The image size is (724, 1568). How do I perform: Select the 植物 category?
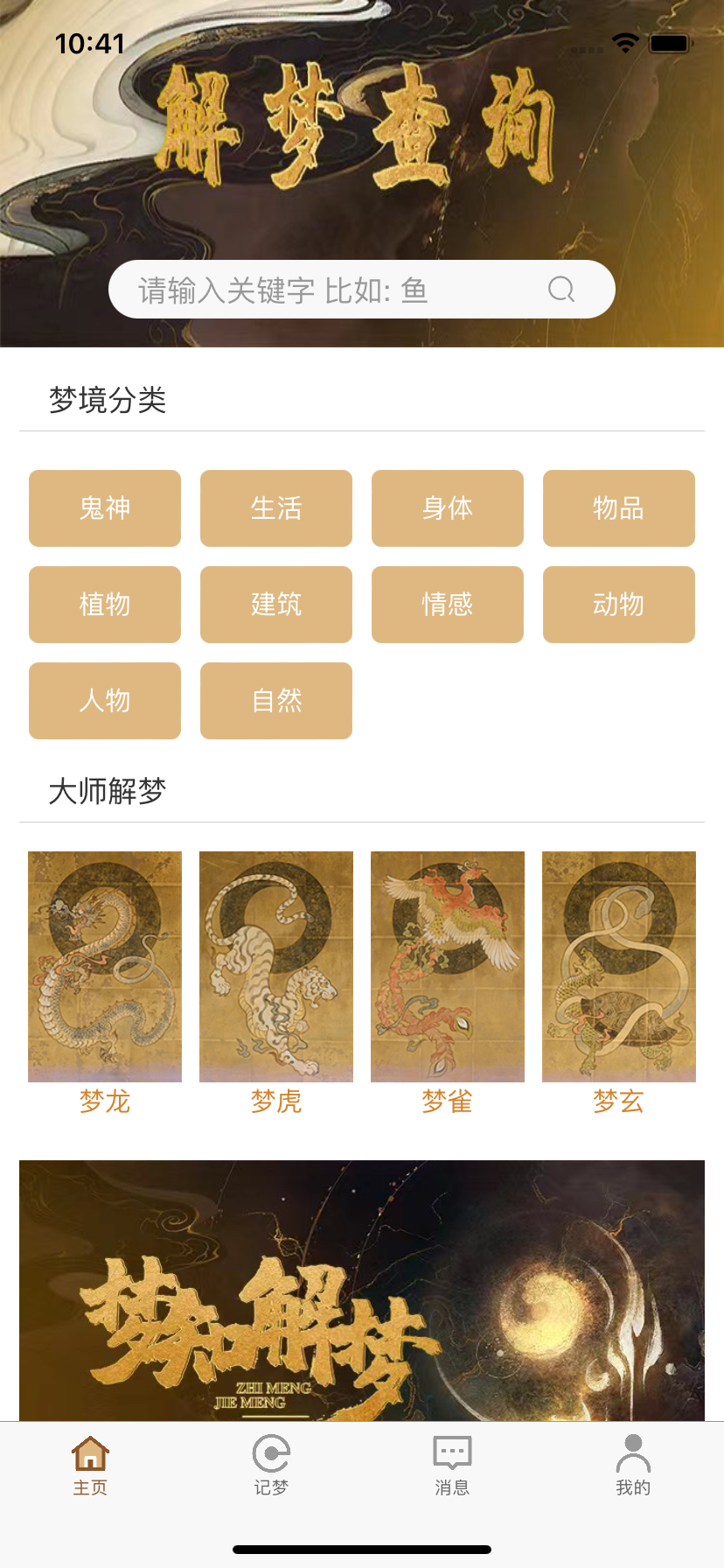105,605
